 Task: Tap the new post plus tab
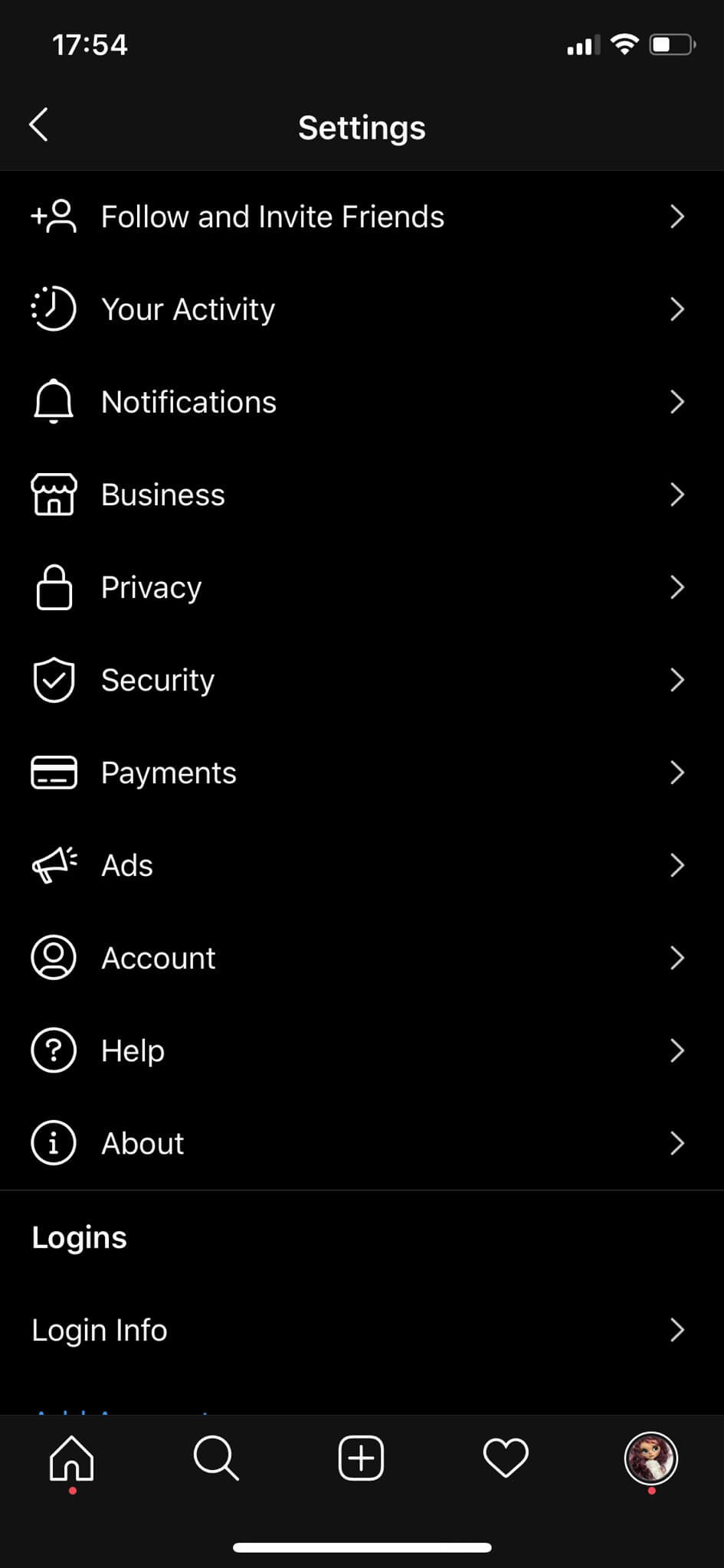click(x=361, y=1458)
